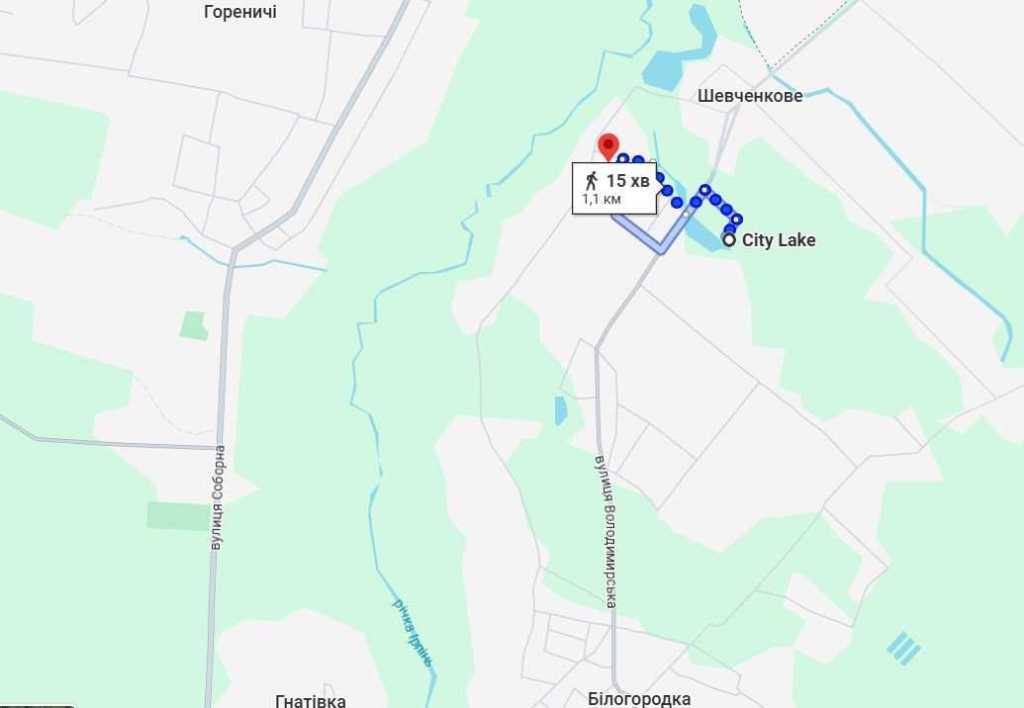Tap the red destination pin
Viewport: 1024px width, 708px height.
pyautogui.click(x=607, y=145)
